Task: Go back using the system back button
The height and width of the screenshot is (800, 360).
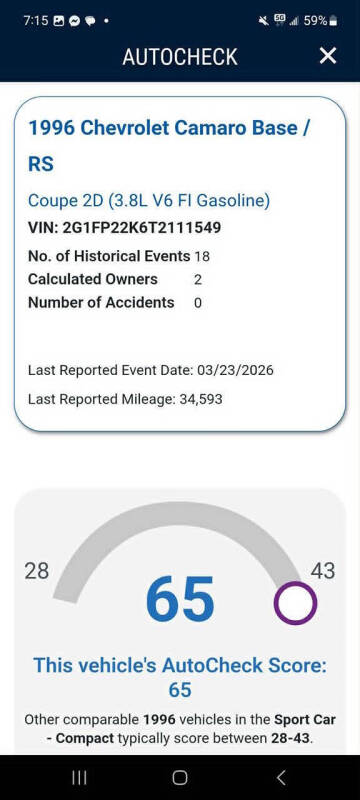Action: (x=281, y=777)
